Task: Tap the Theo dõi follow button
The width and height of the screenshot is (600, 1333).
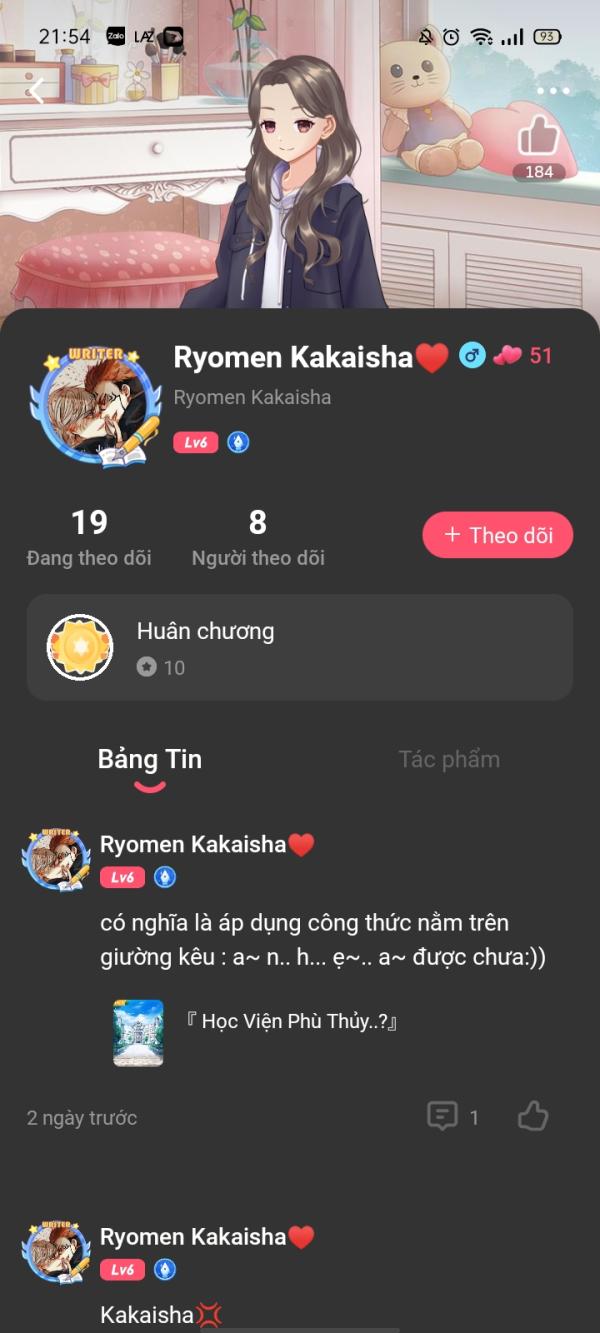Action: point(498,535)
